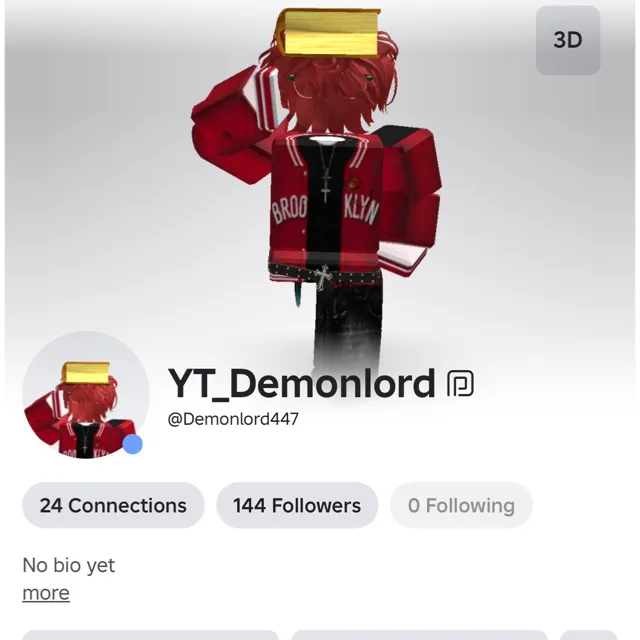Tap the YT_Demonlord profile avatar picture
Viewport: 640px width, 640px height.
[x=86, y=395]
